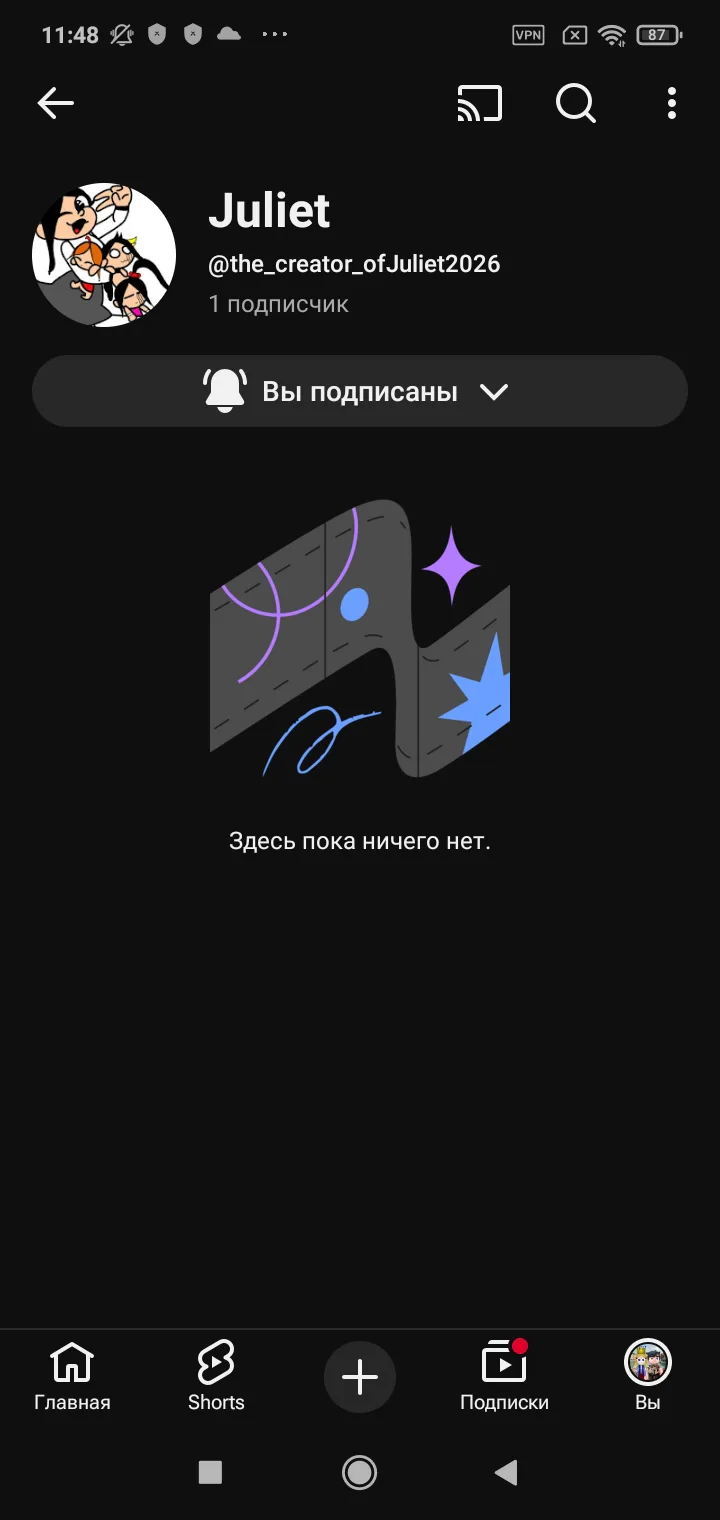Open Juliet's channel avatar
The height and width of the screenshot is (1520, 720).
tap(104, 255)
